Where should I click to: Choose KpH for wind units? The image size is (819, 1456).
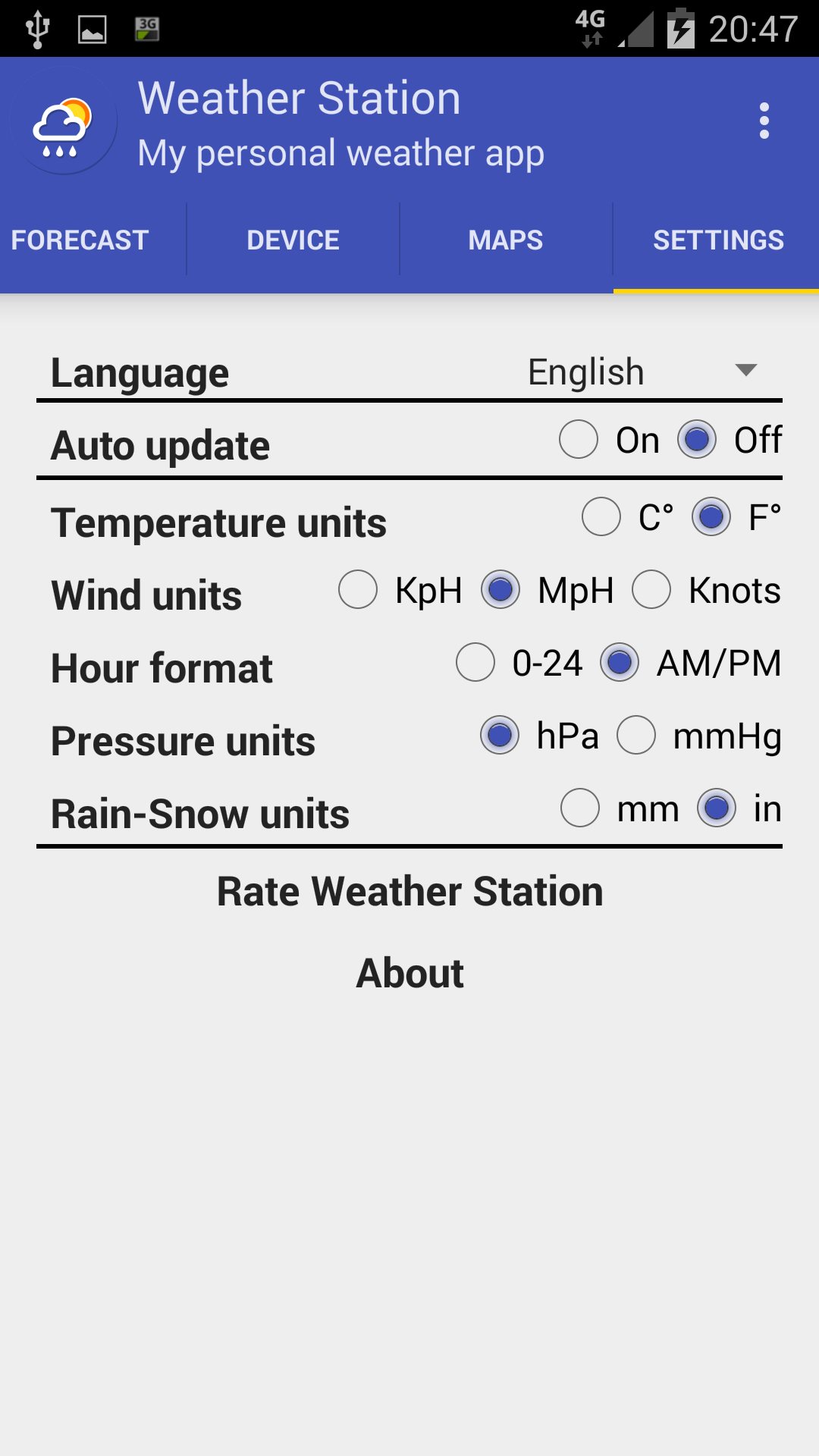pyautogui.click(x=400, y=590)
